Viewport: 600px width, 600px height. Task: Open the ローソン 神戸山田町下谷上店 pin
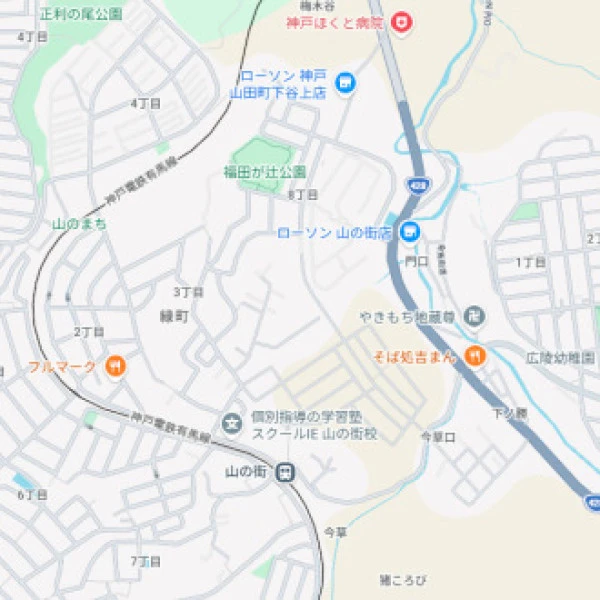[345, 83]
